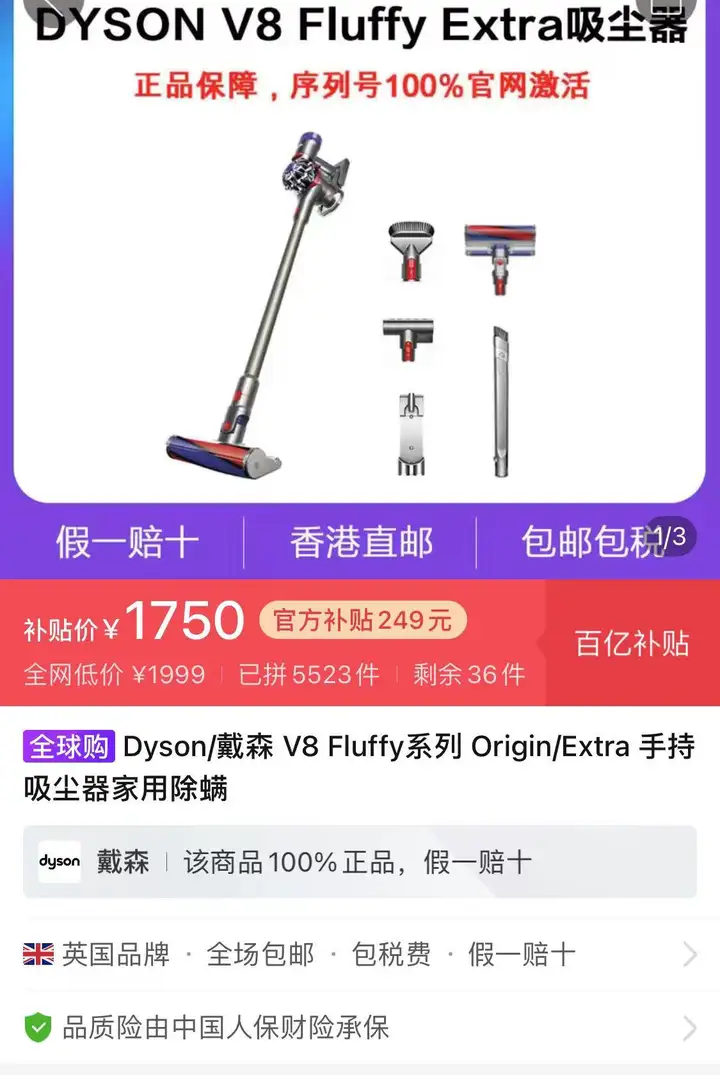The height and width of the screenshot is (1075, 720).
Task: Open the 戴森 brand authenticity row
Action: coord(360,862)
